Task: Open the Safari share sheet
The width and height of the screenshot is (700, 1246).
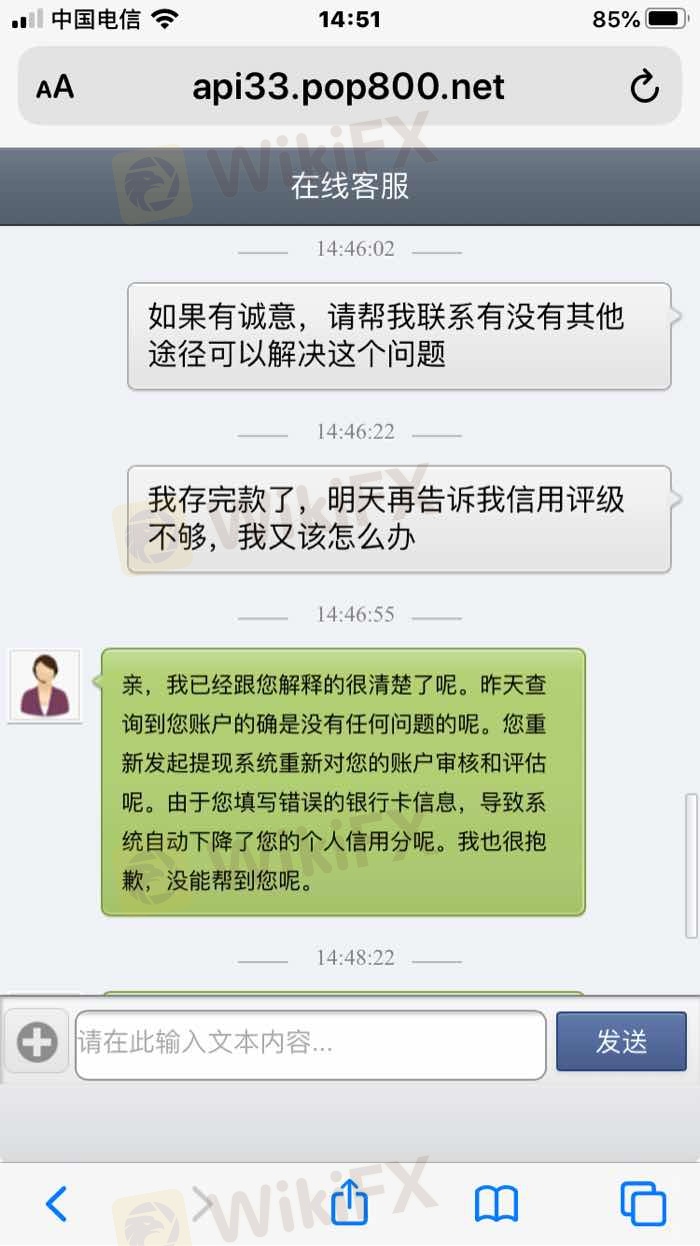Action: (349, 1203)
